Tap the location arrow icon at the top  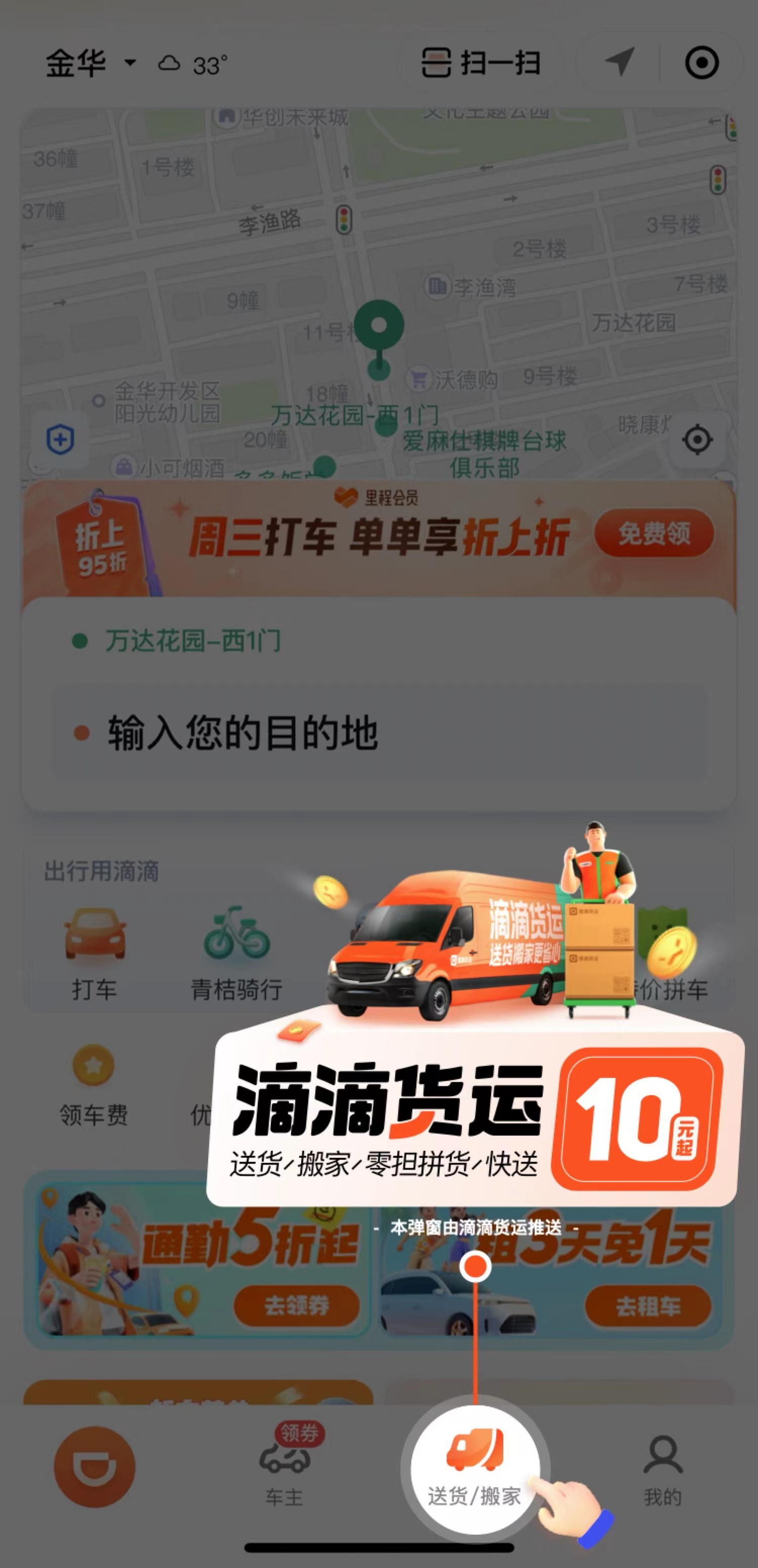pyautogui.click(x=619, y=62)
